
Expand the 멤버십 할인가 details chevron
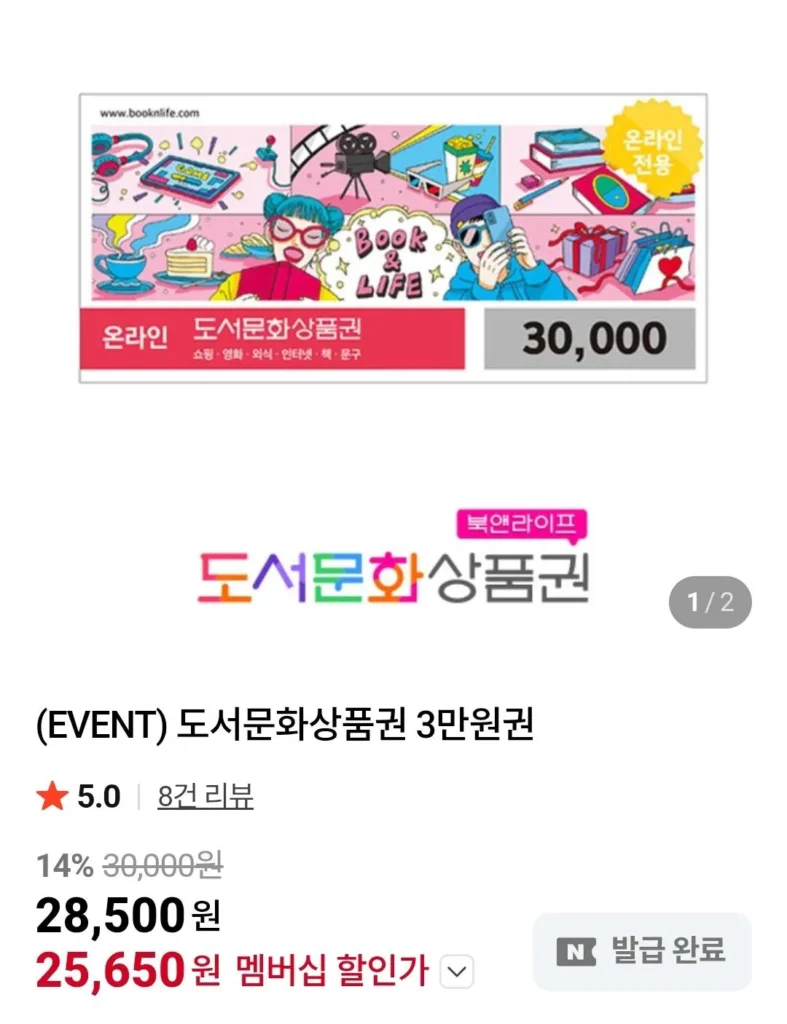[457, 971]
